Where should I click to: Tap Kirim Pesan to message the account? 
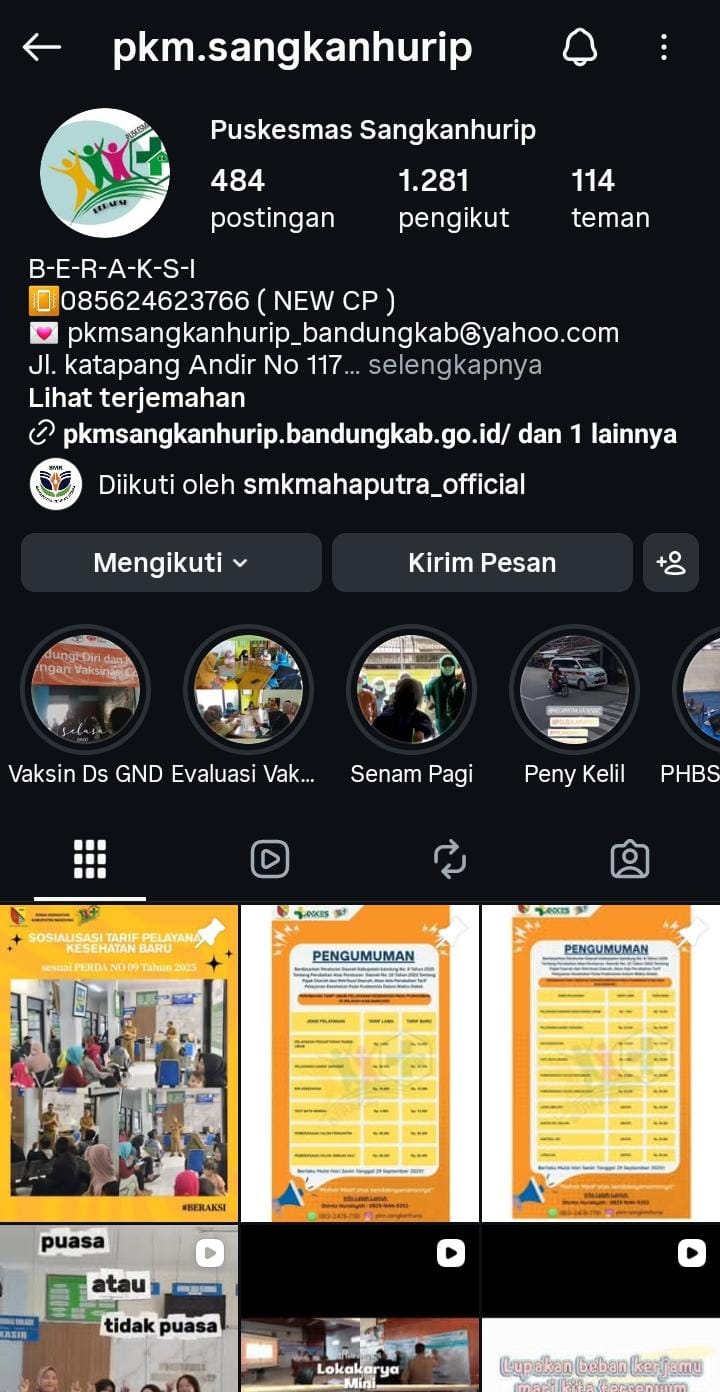pyautogui.click(x=482, y=562)
